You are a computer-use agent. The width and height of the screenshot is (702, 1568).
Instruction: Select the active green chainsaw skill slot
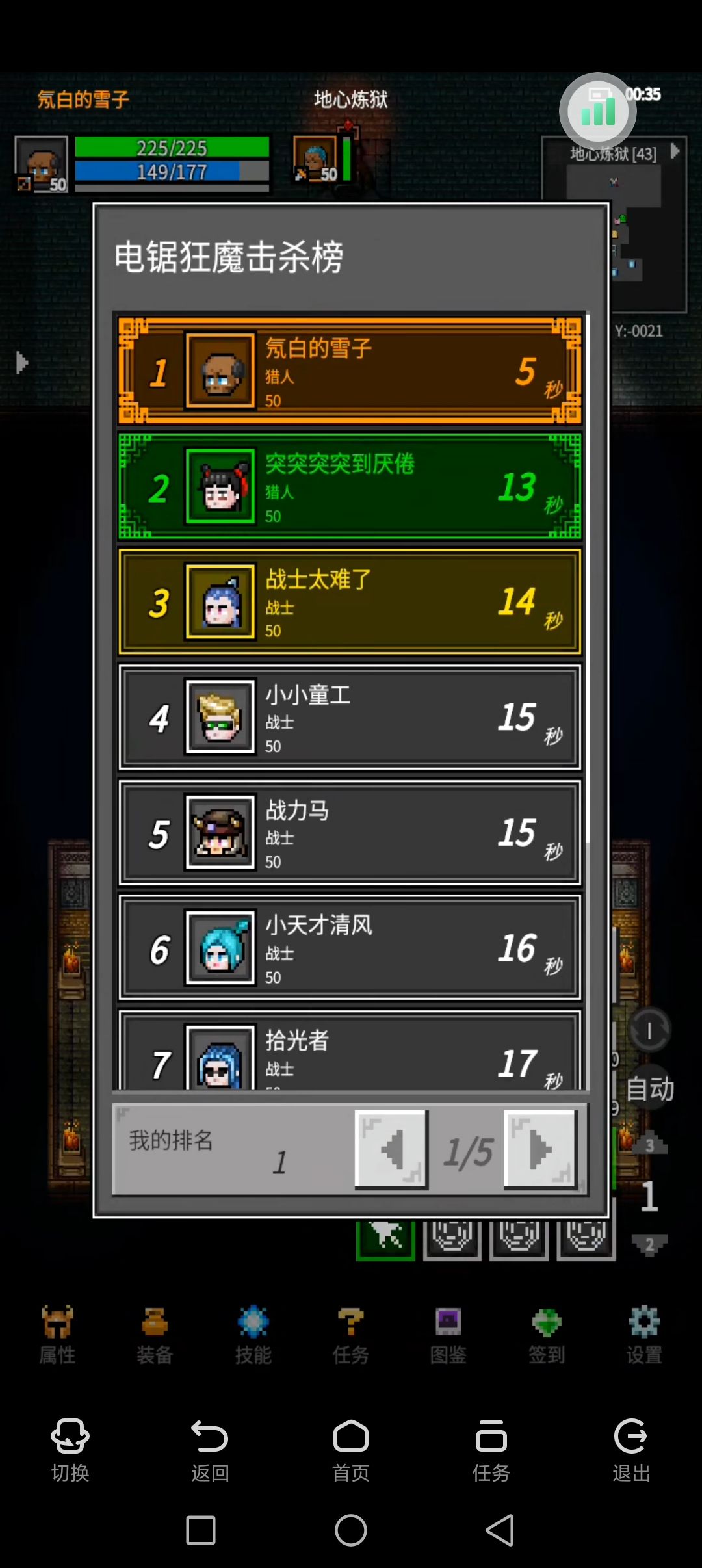click(x=384, y=1238)
